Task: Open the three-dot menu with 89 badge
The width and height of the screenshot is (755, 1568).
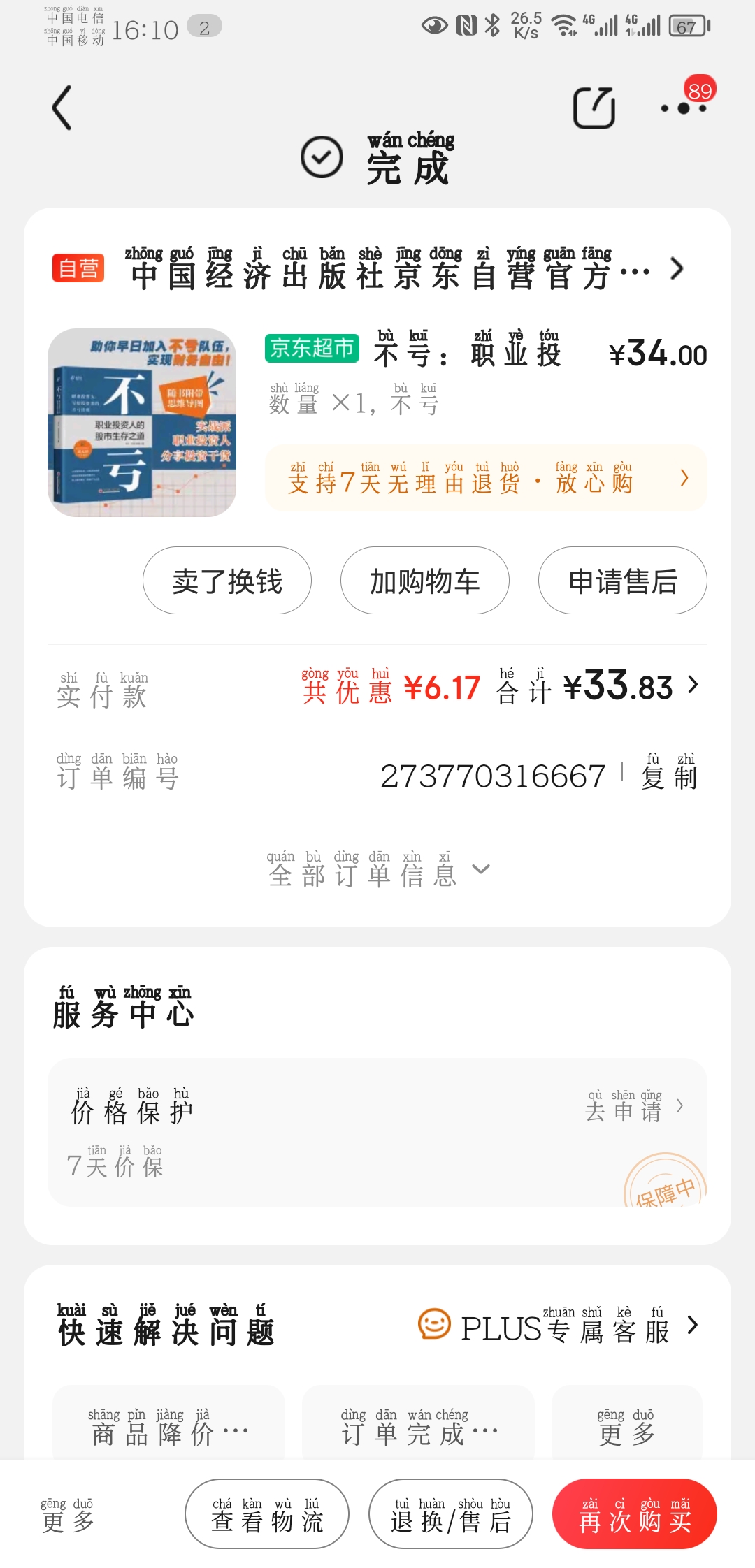Action: (x=684, y=108)
